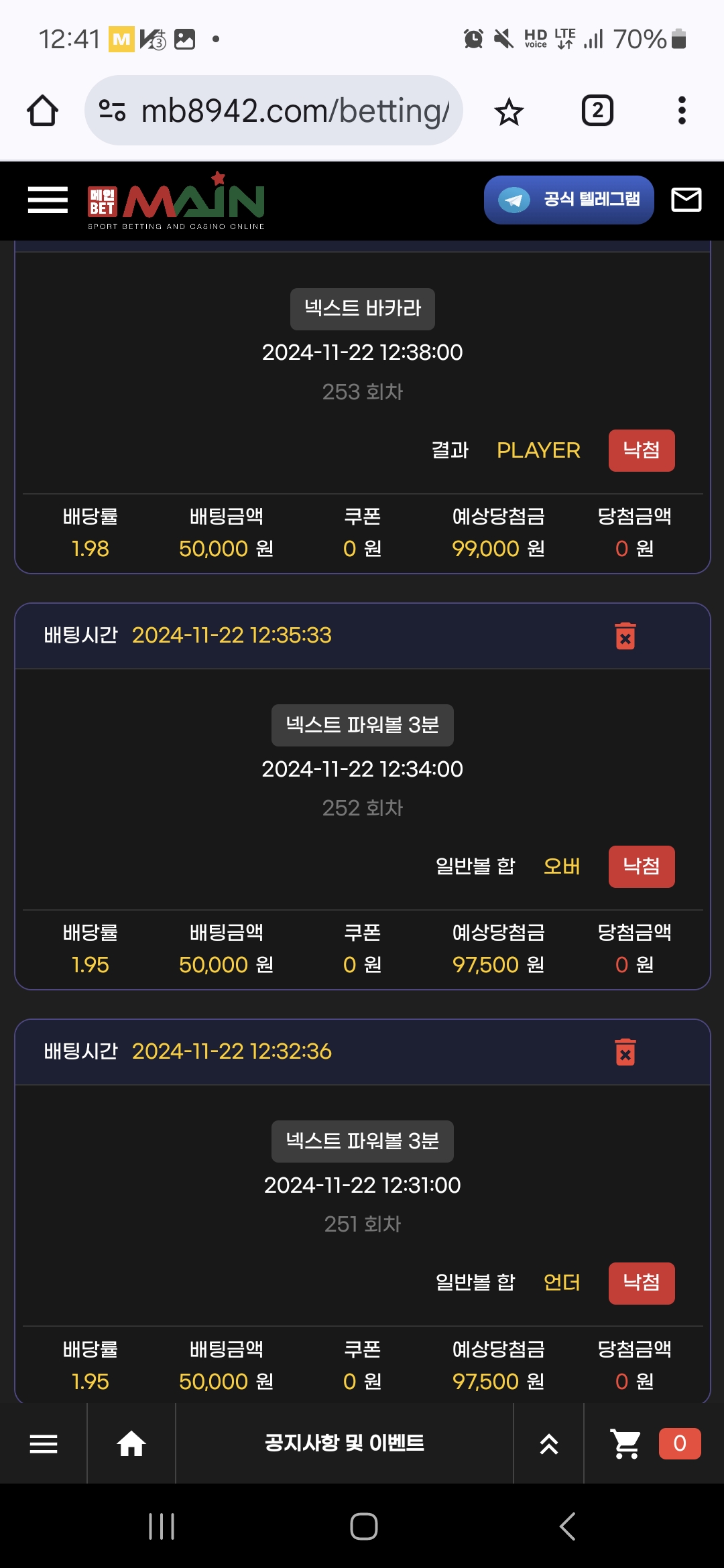Open the browser home page
724x1568 pixels.
point(42,111)
